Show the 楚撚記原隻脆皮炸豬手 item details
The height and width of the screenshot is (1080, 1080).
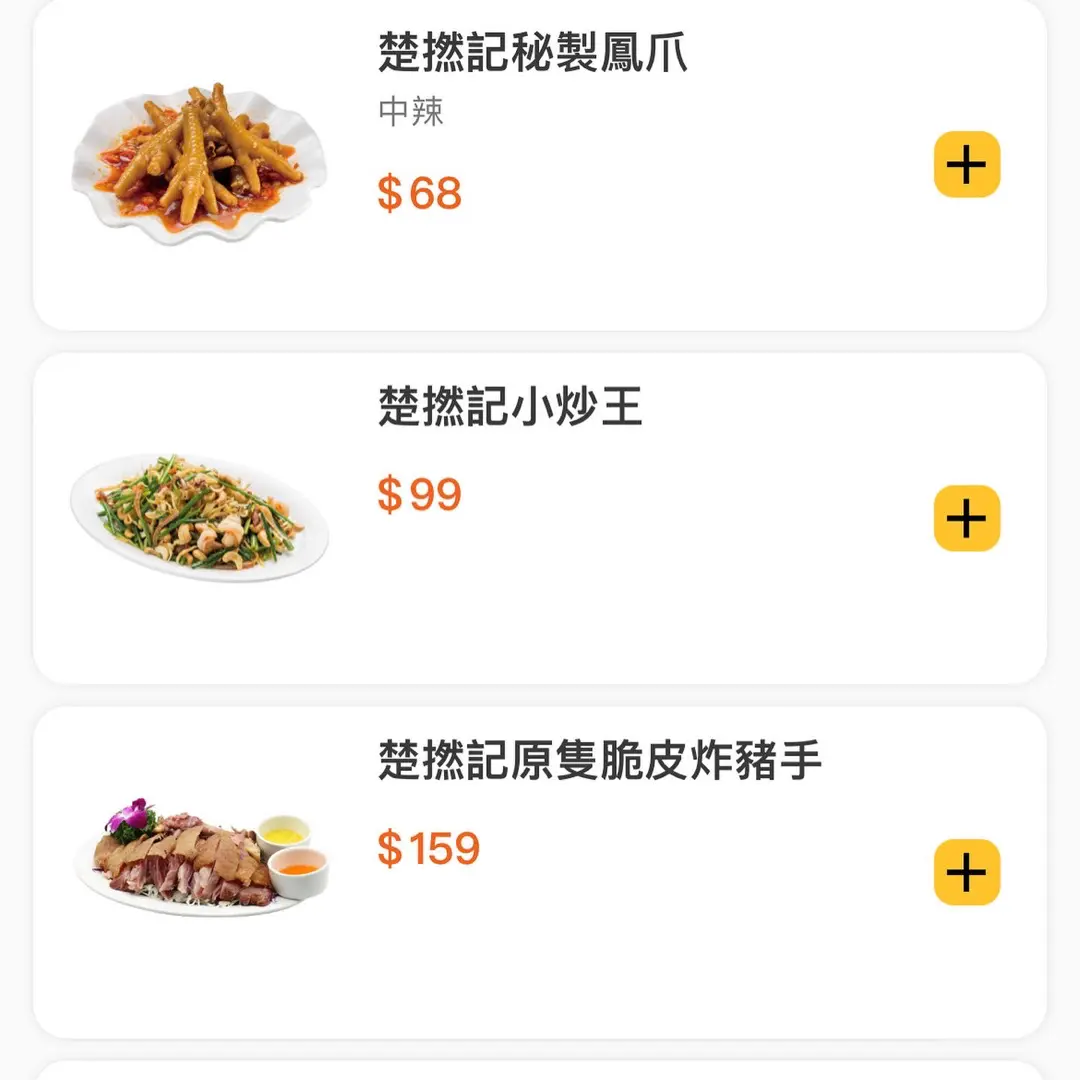pos(600,762)
